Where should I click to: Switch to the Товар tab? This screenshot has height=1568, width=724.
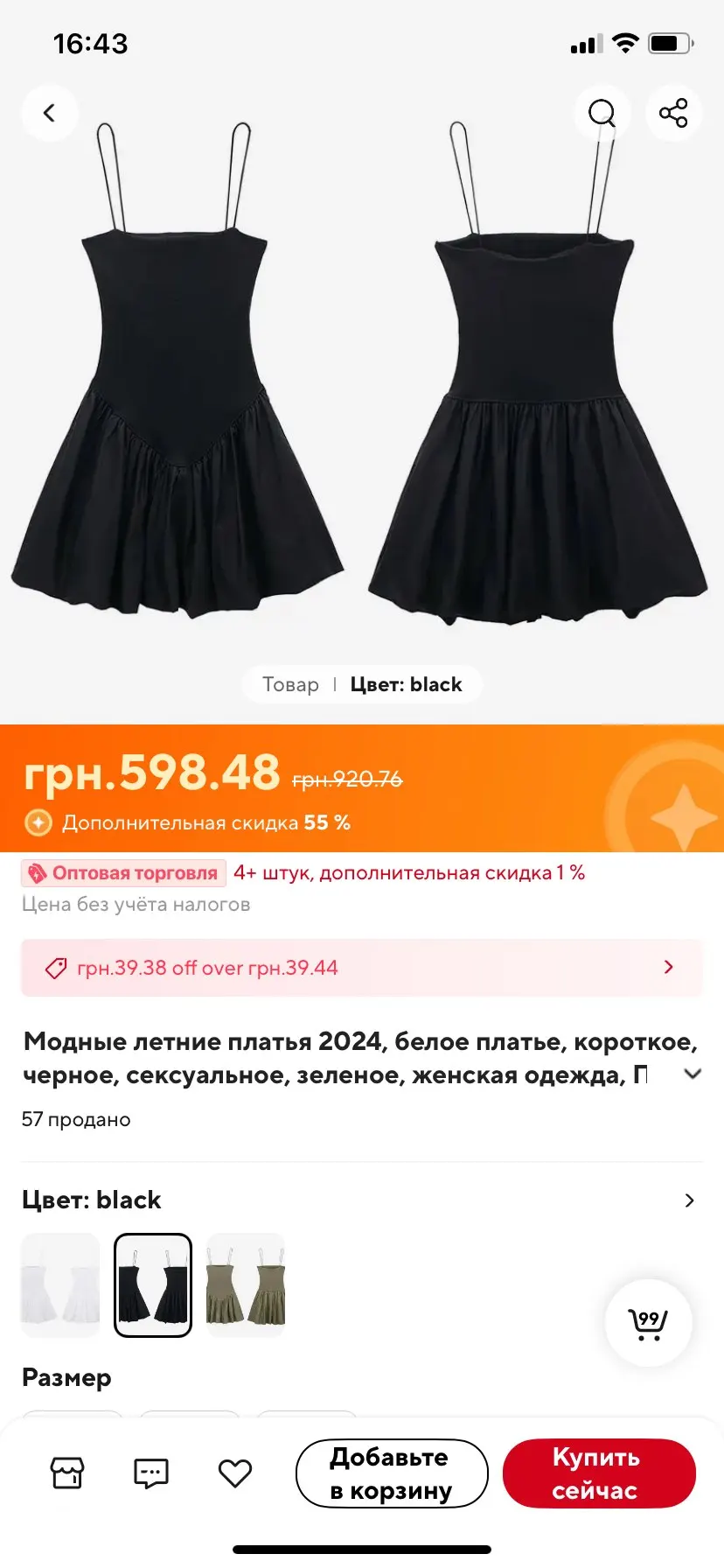point(290,684)
